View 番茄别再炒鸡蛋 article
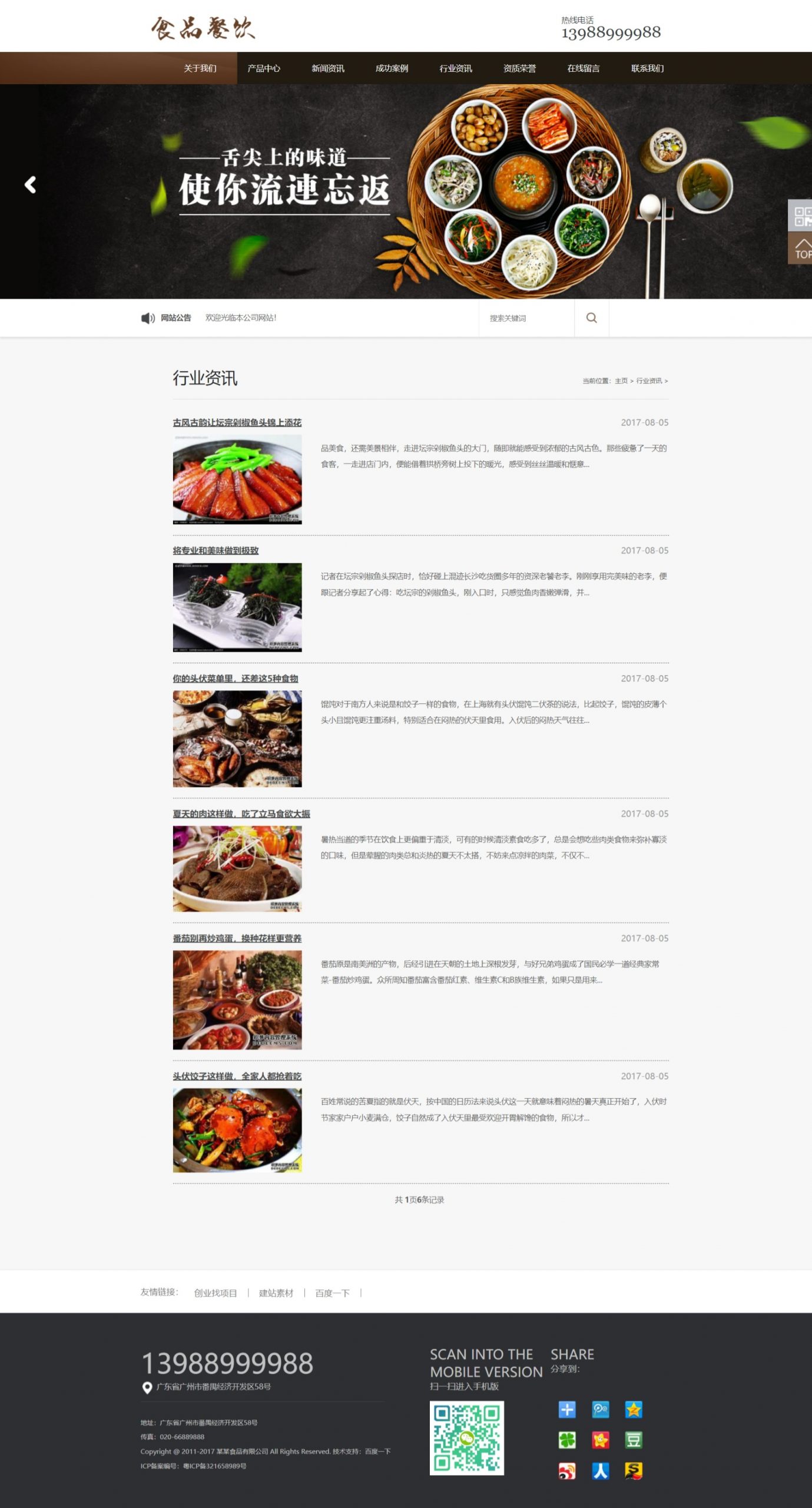812x1508 pixels. tap(237, 938)
